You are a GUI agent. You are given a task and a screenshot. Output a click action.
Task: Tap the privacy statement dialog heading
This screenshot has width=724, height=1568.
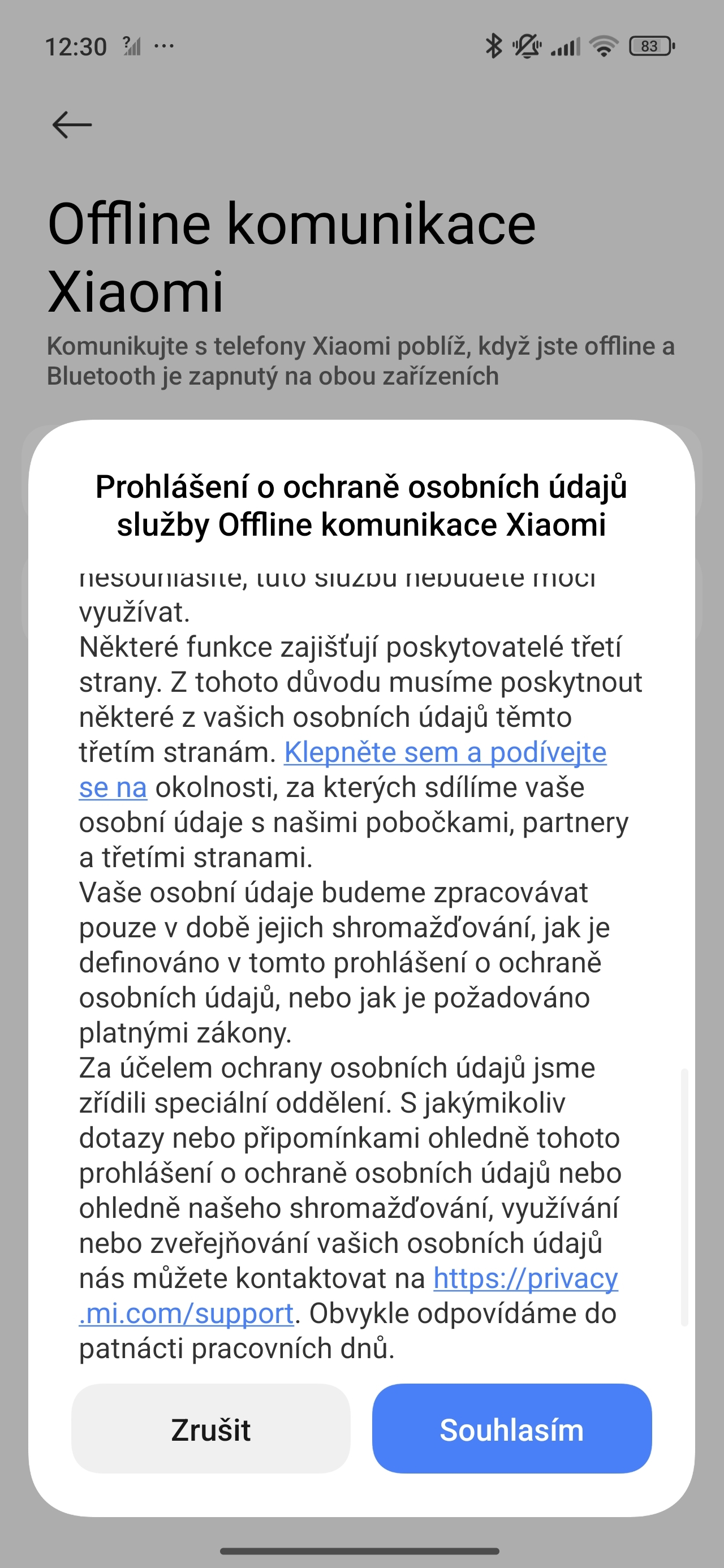[360, 506]
